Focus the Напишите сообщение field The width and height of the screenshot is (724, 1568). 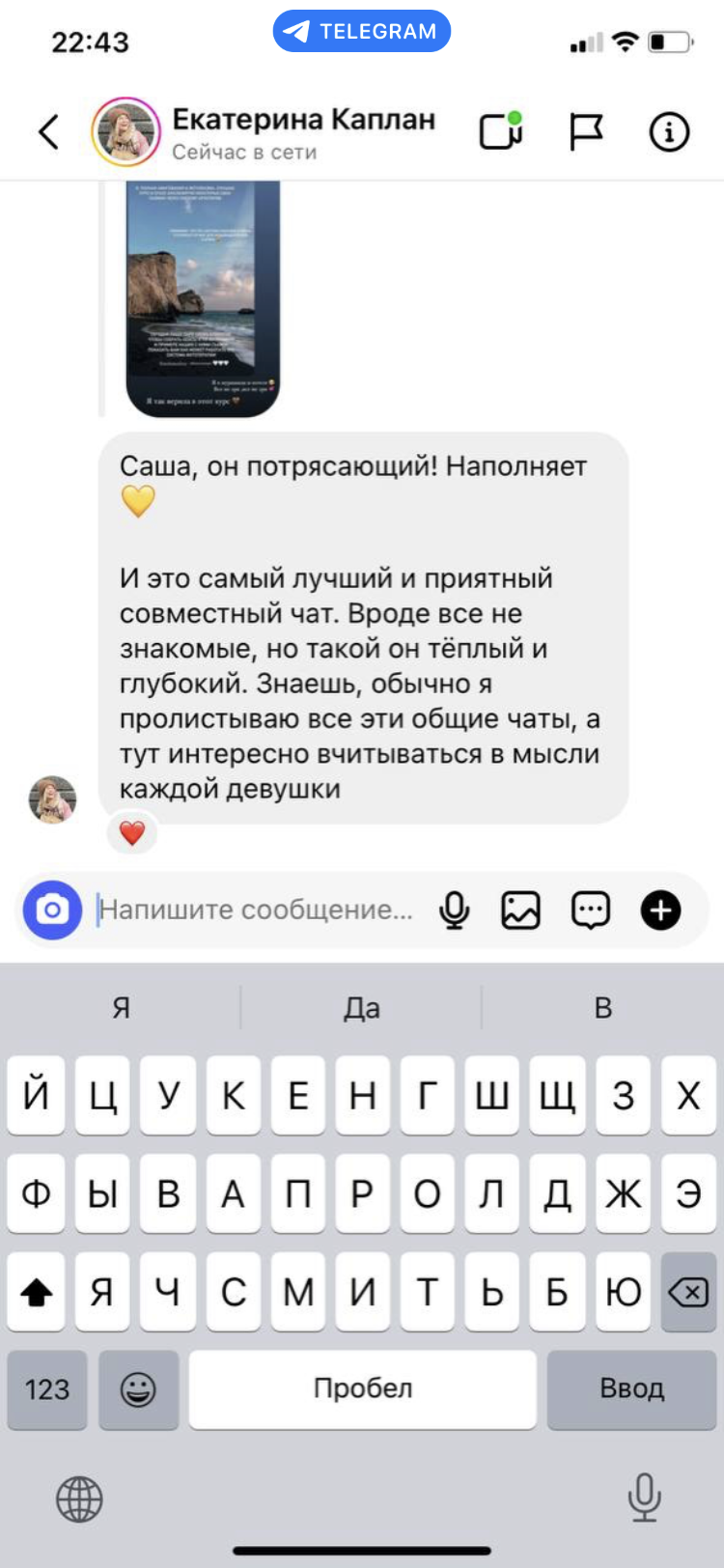click(x=256, y=910)
